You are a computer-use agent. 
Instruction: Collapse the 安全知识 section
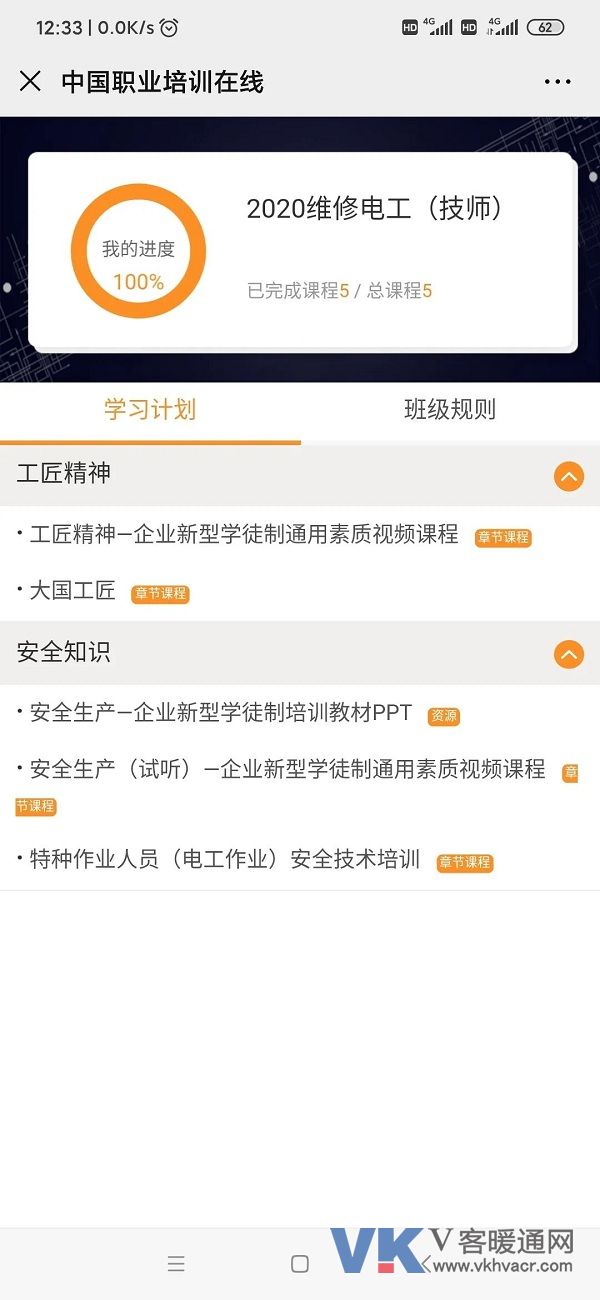click(568, 655)
